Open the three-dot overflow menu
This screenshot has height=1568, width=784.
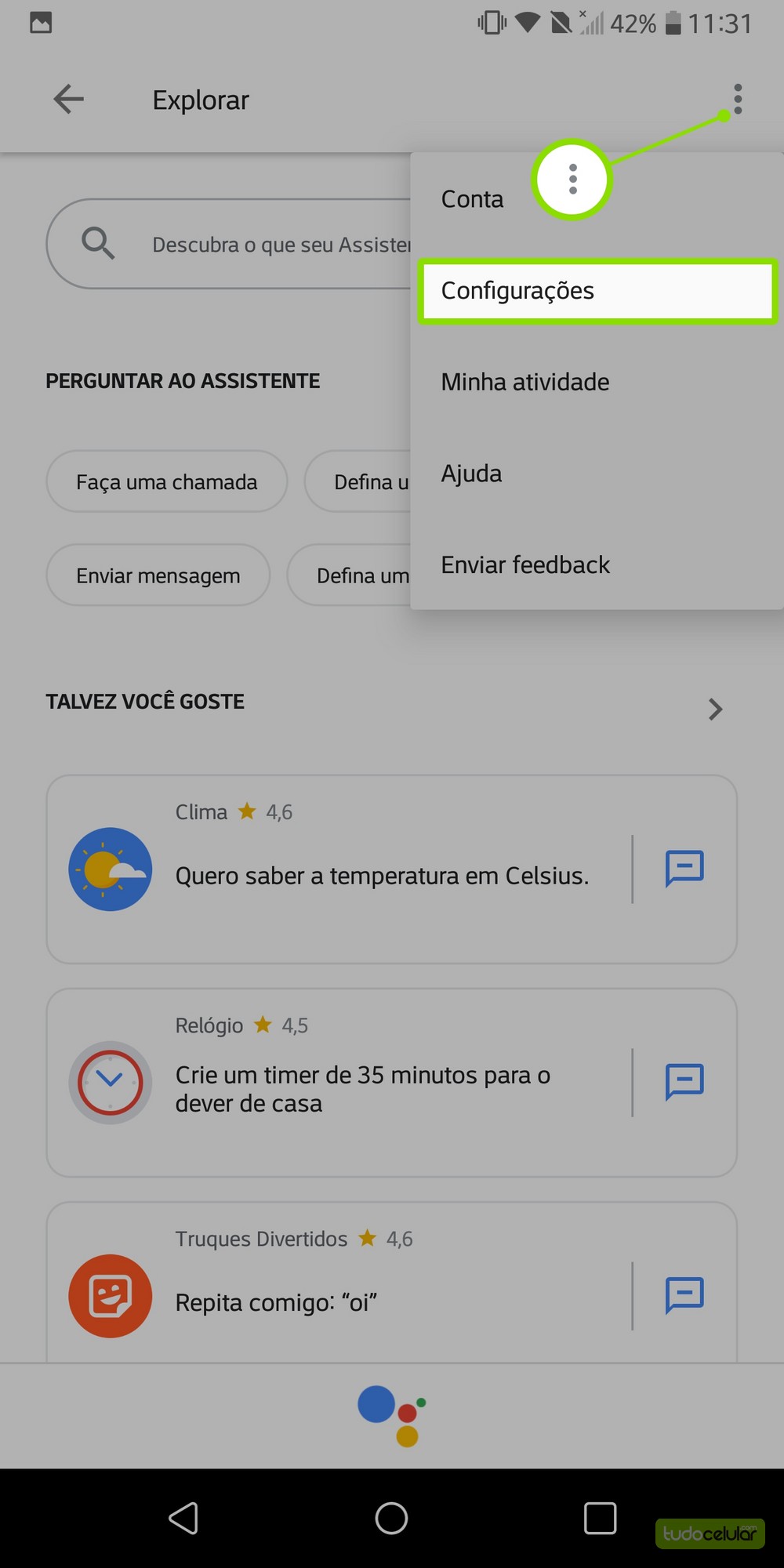pyautogui.click(x=737, y=99)
